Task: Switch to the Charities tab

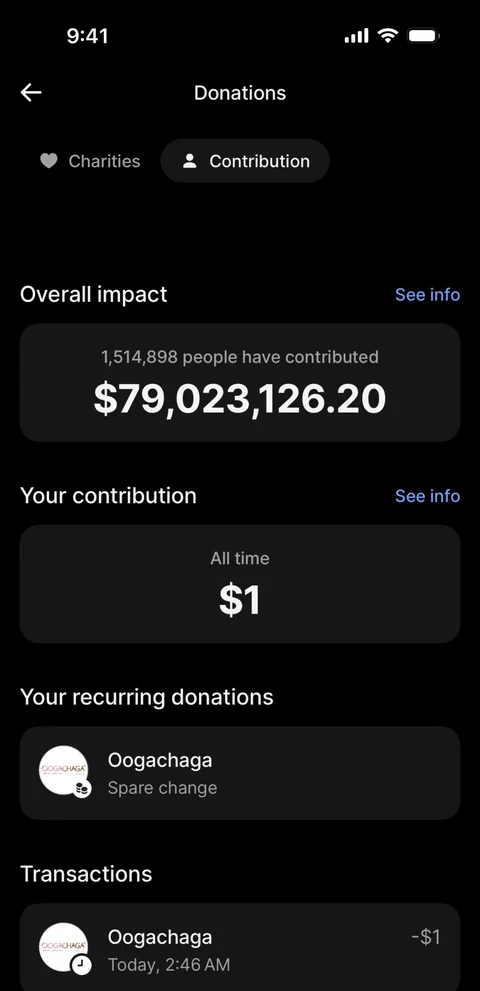Action: pos(90,161)
